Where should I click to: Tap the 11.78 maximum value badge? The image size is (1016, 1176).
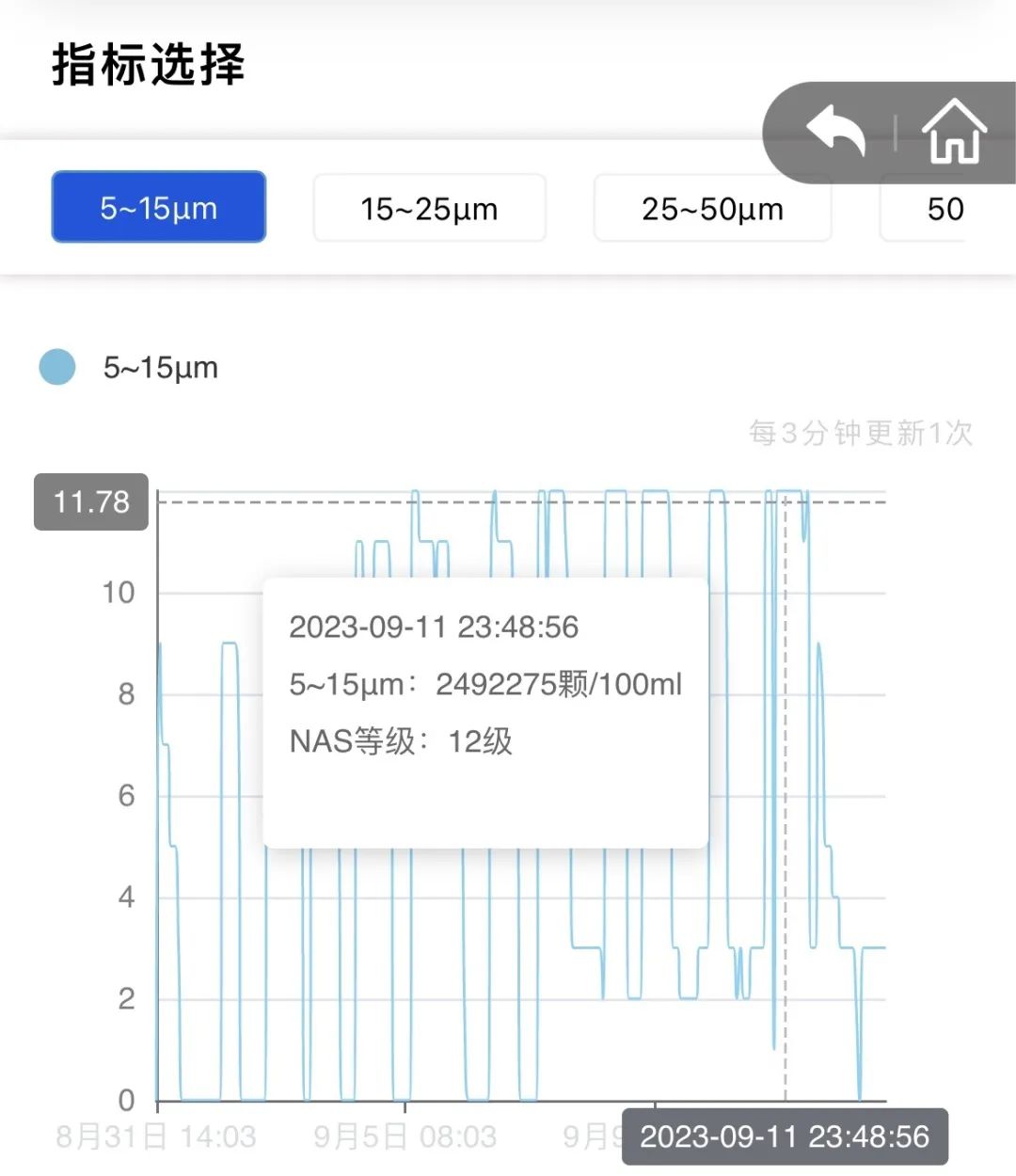(90, 503)
